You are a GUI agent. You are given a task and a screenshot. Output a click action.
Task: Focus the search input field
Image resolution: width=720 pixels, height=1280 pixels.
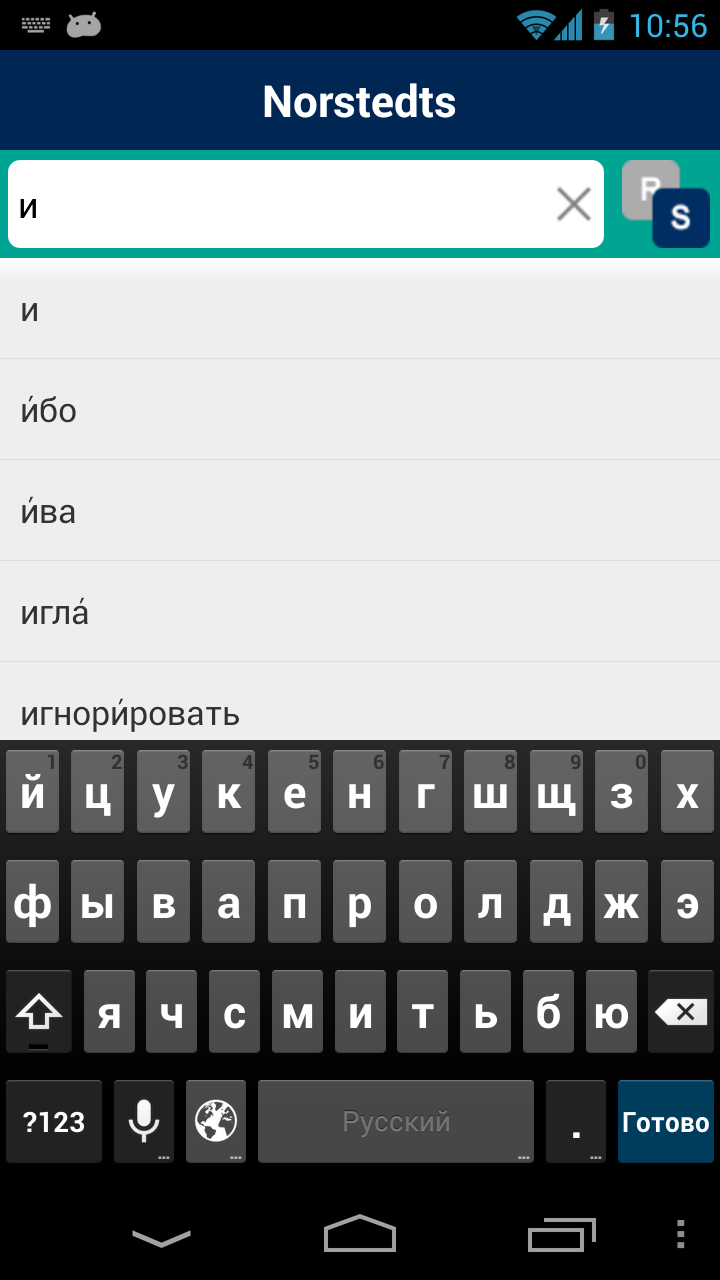[280, 205]
